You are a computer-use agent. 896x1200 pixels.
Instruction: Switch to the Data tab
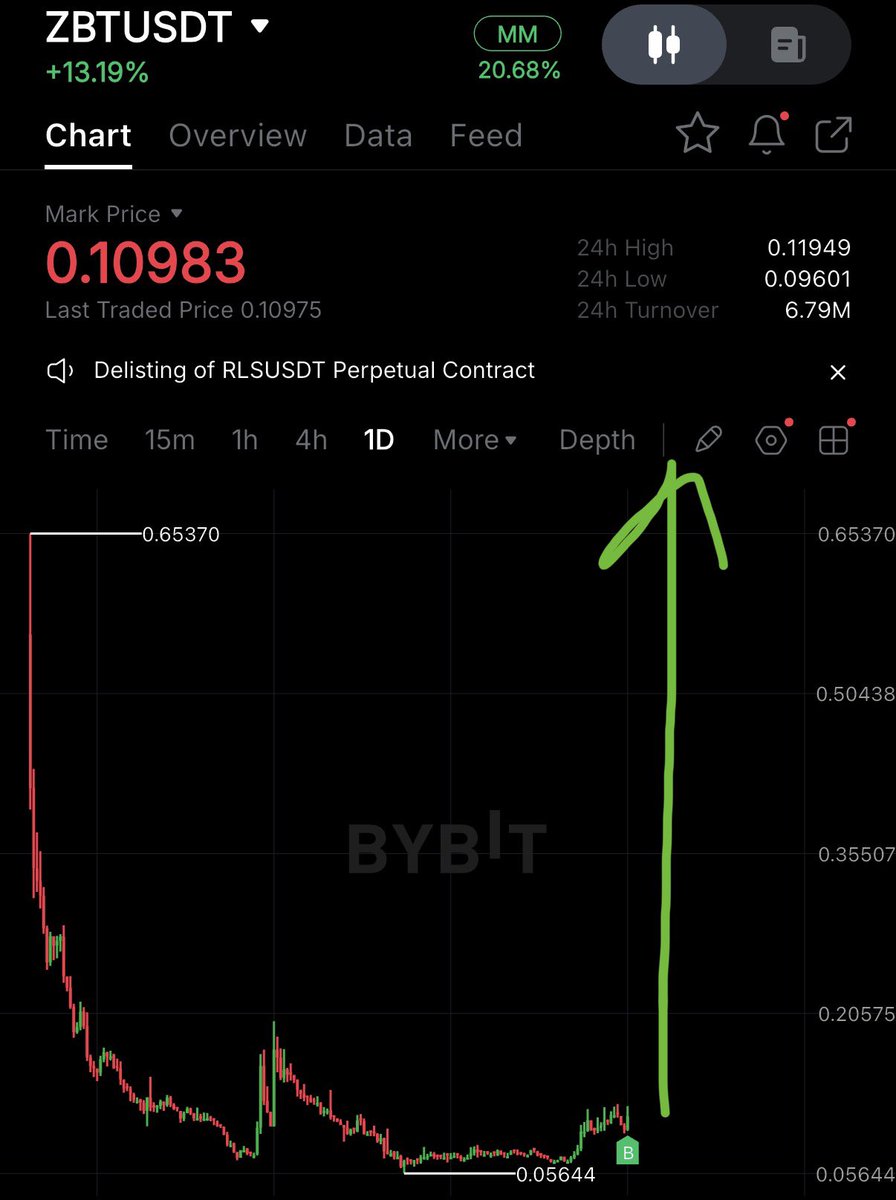[378, 135]
